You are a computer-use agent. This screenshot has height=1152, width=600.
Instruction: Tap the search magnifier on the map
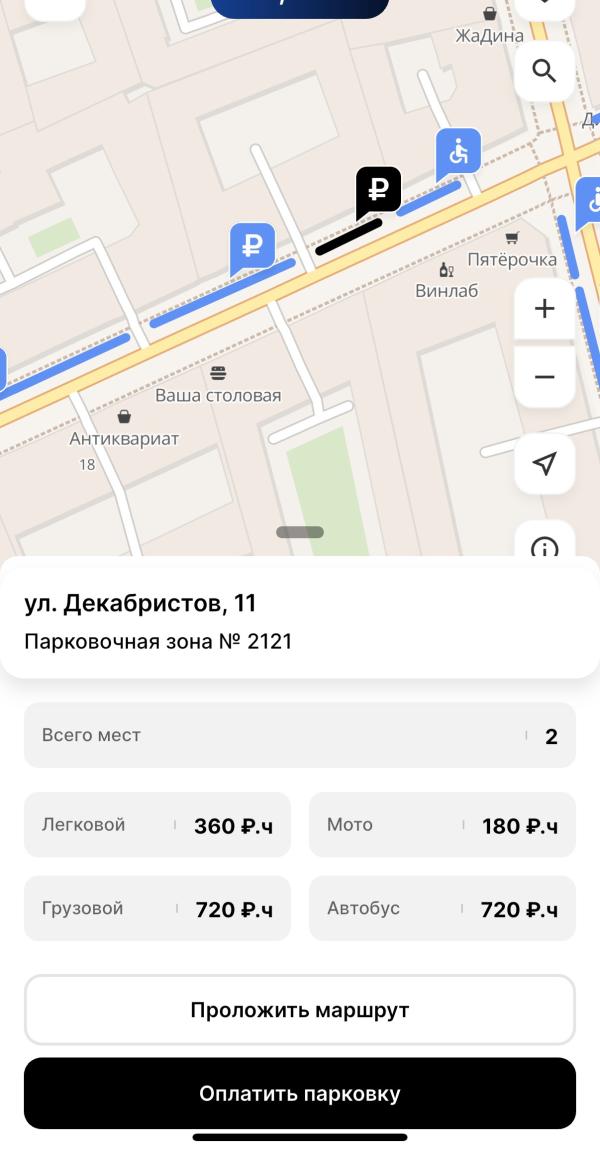click(x=544, y=71)
